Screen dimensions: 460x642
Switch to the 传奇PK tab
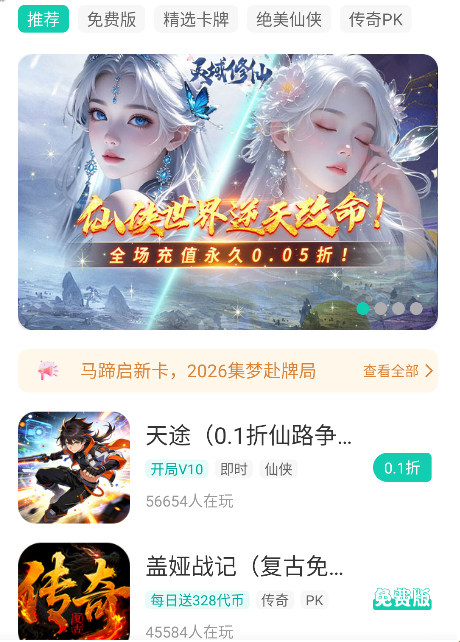pos(376,19)
